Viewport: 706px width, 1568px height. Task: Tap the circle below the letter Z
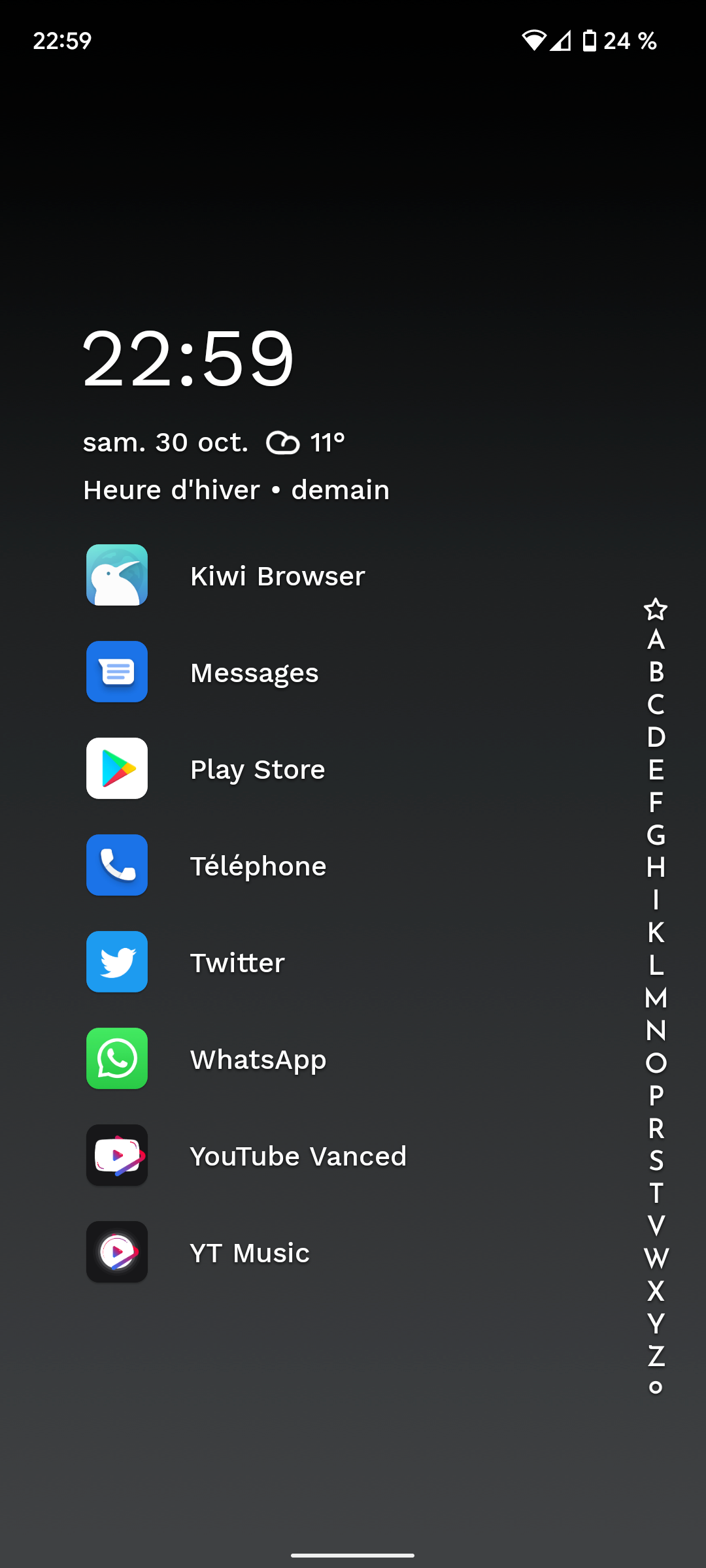click(x=656, y=1387)
